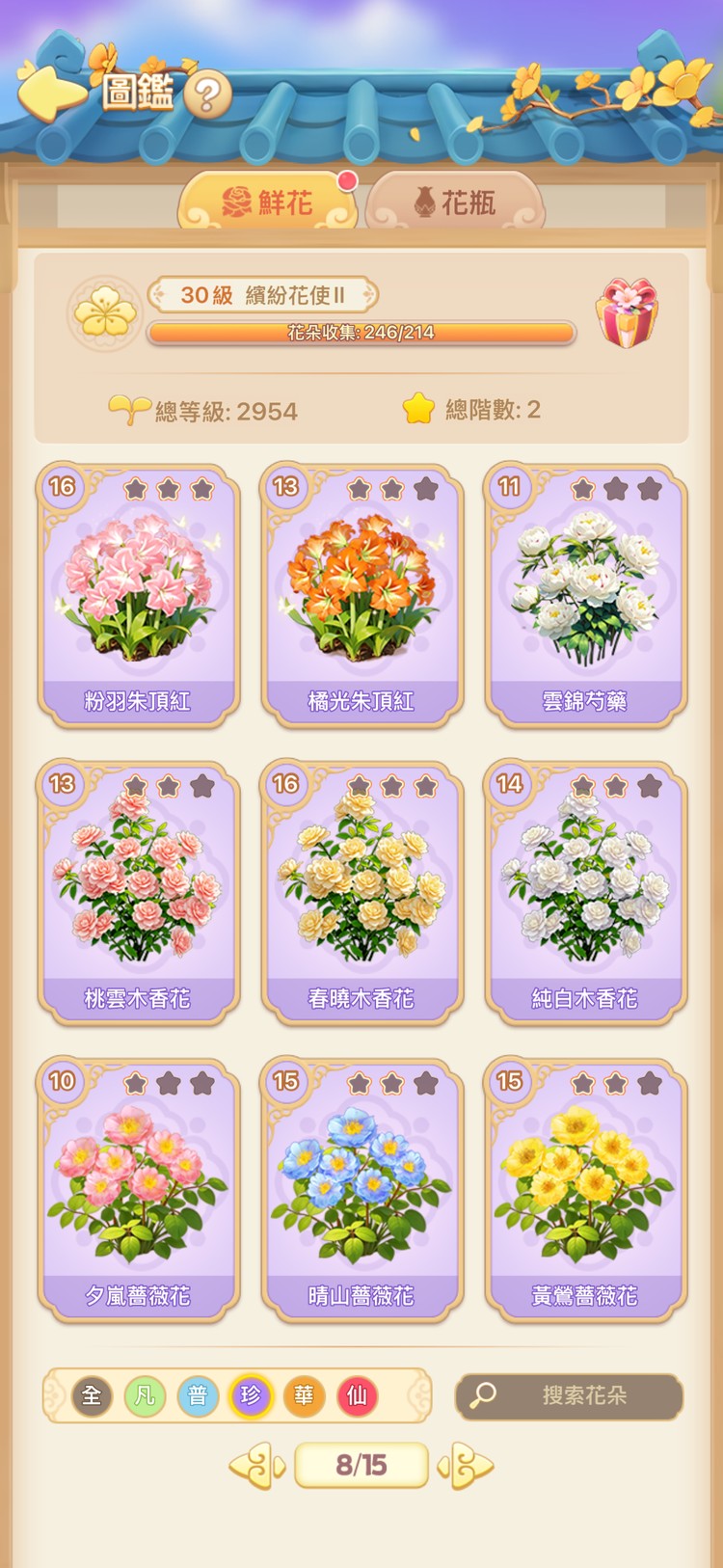The width and height of the screenshot is (723, 1568).
Task: Open the 純白木香花 flower card
Action: pos(585,892)
